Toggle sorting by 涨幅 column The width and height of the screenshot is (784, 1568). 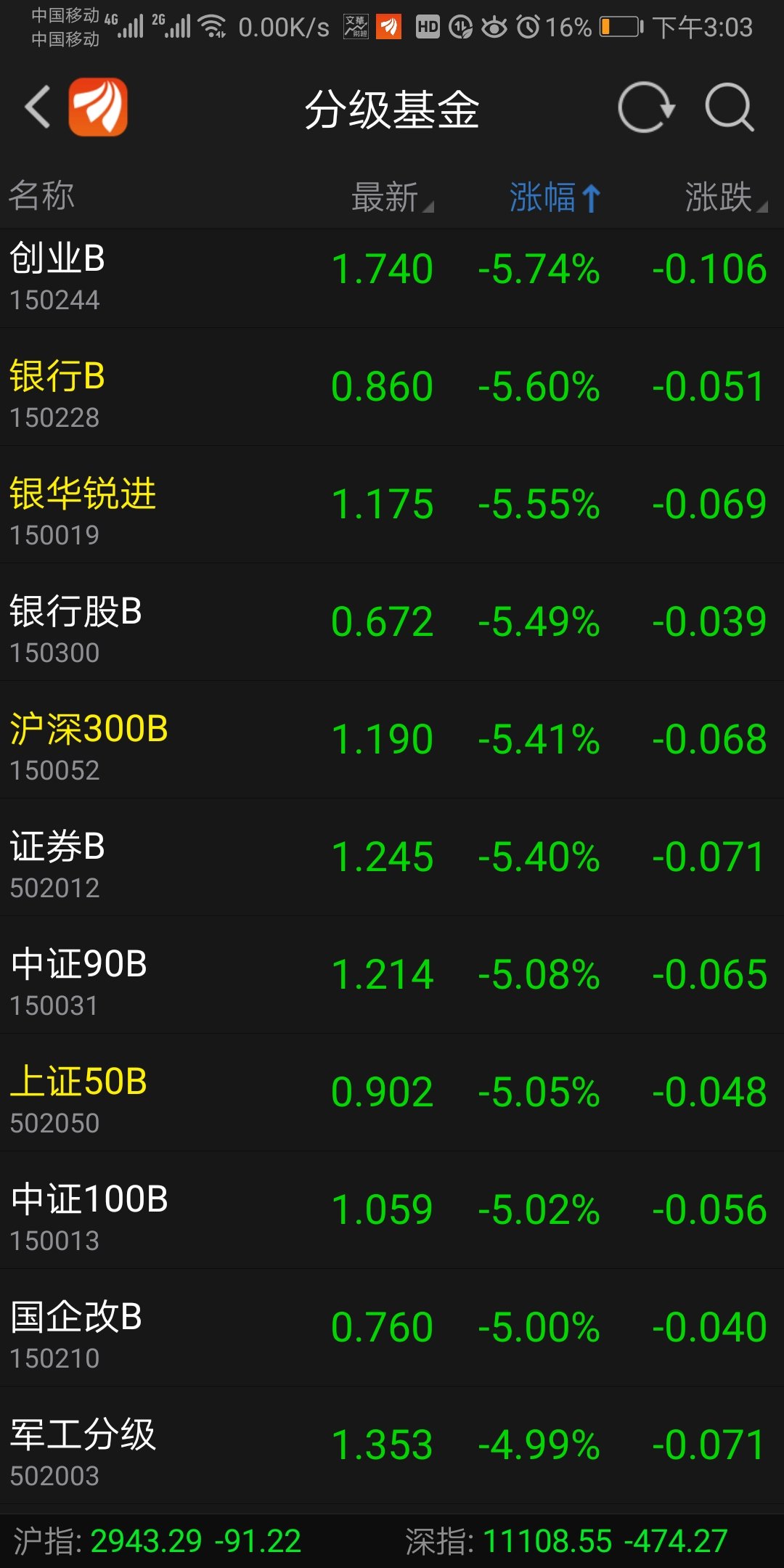[554, 197]
